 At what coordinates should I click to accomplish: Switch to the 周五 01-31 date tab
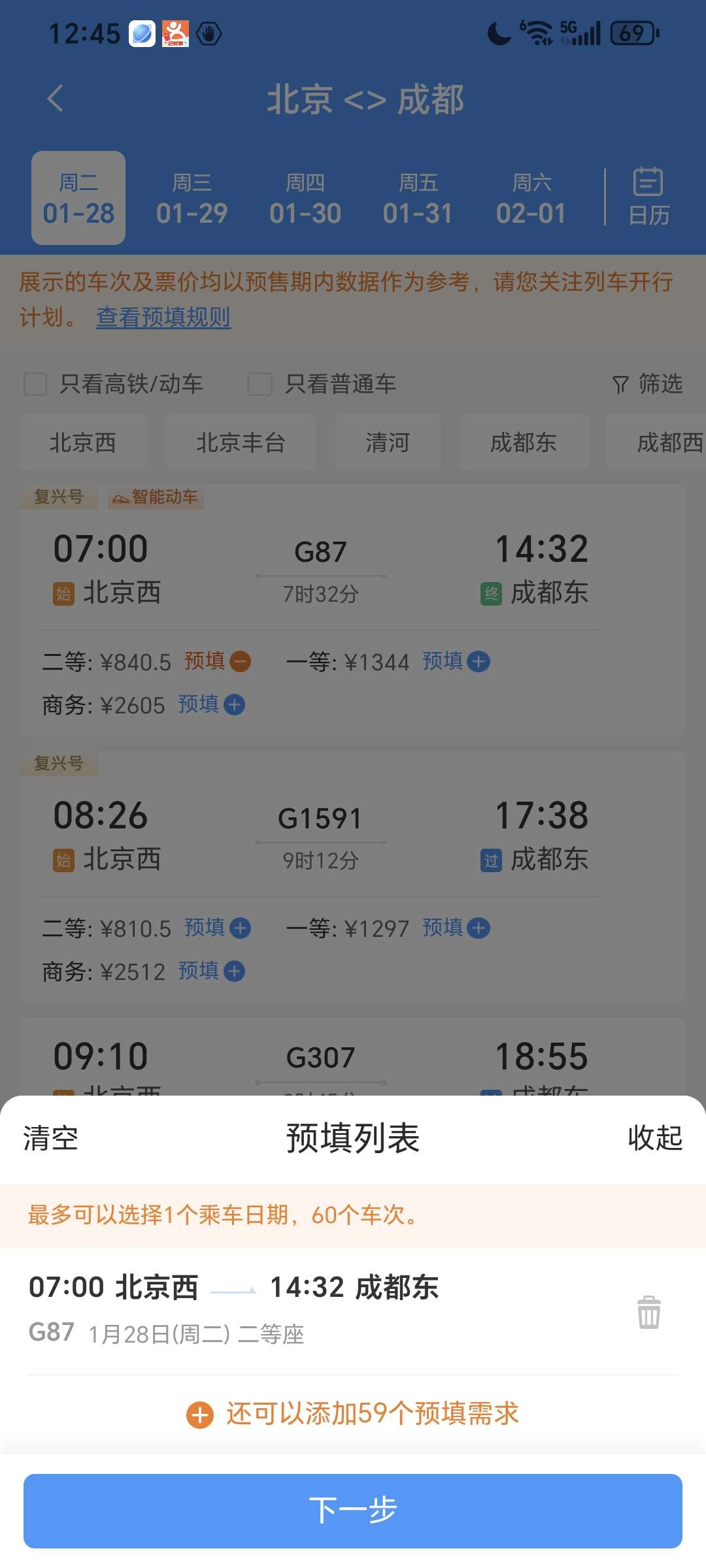tap(418, 199)
